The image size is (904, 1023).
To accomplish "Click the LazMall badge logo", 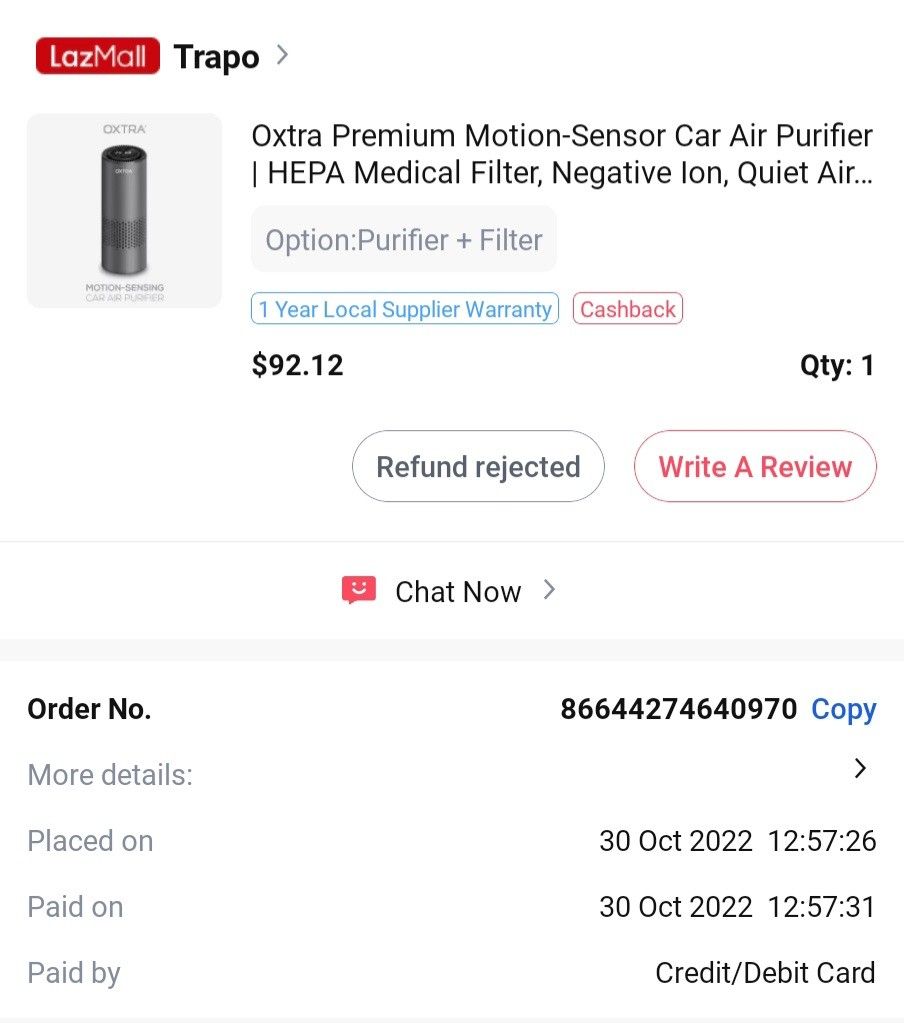I will (x=96, y=57).
